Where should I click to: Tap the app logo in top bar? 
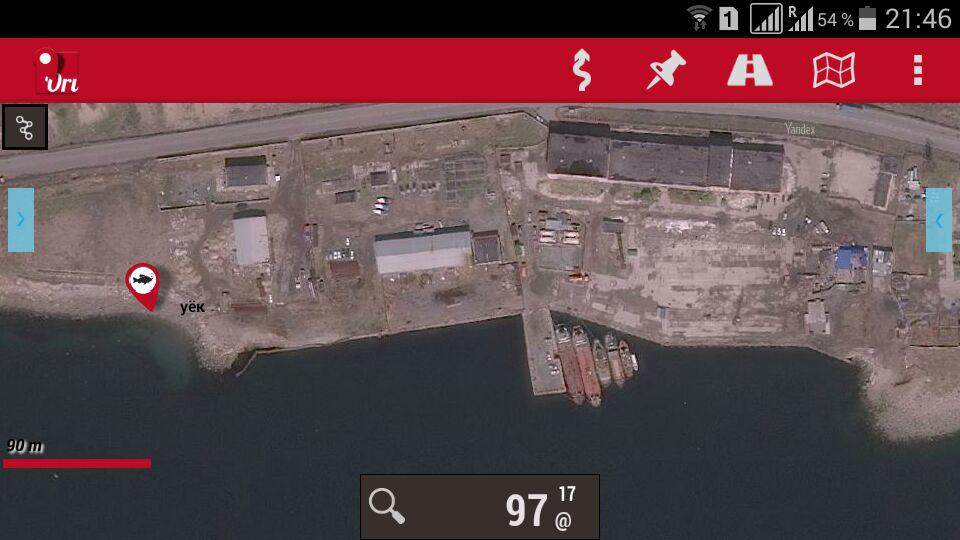(x=56, y=71)
